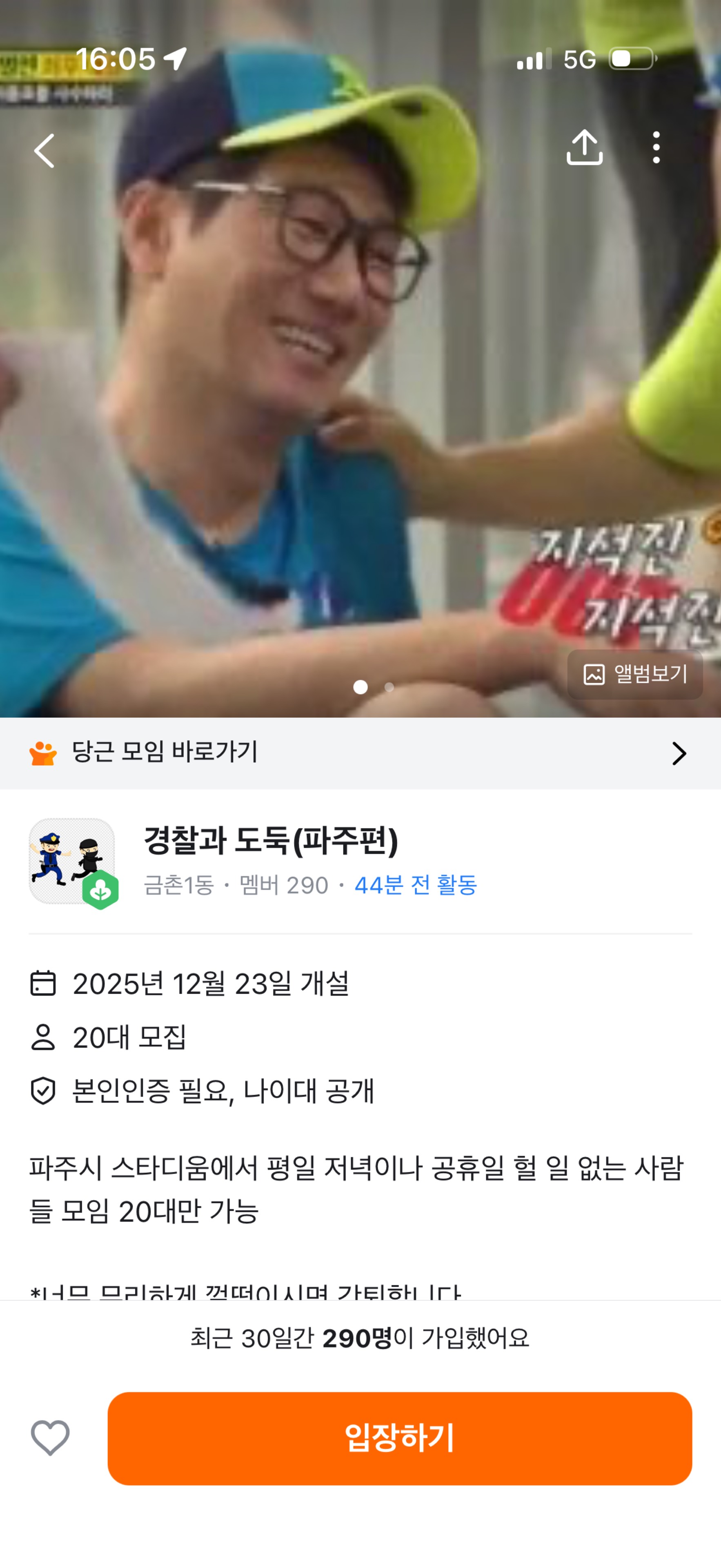Open the 경찰과 도둑 group profile image
The width and height of the screenshot is (721, 1568).
pos(72,861)
